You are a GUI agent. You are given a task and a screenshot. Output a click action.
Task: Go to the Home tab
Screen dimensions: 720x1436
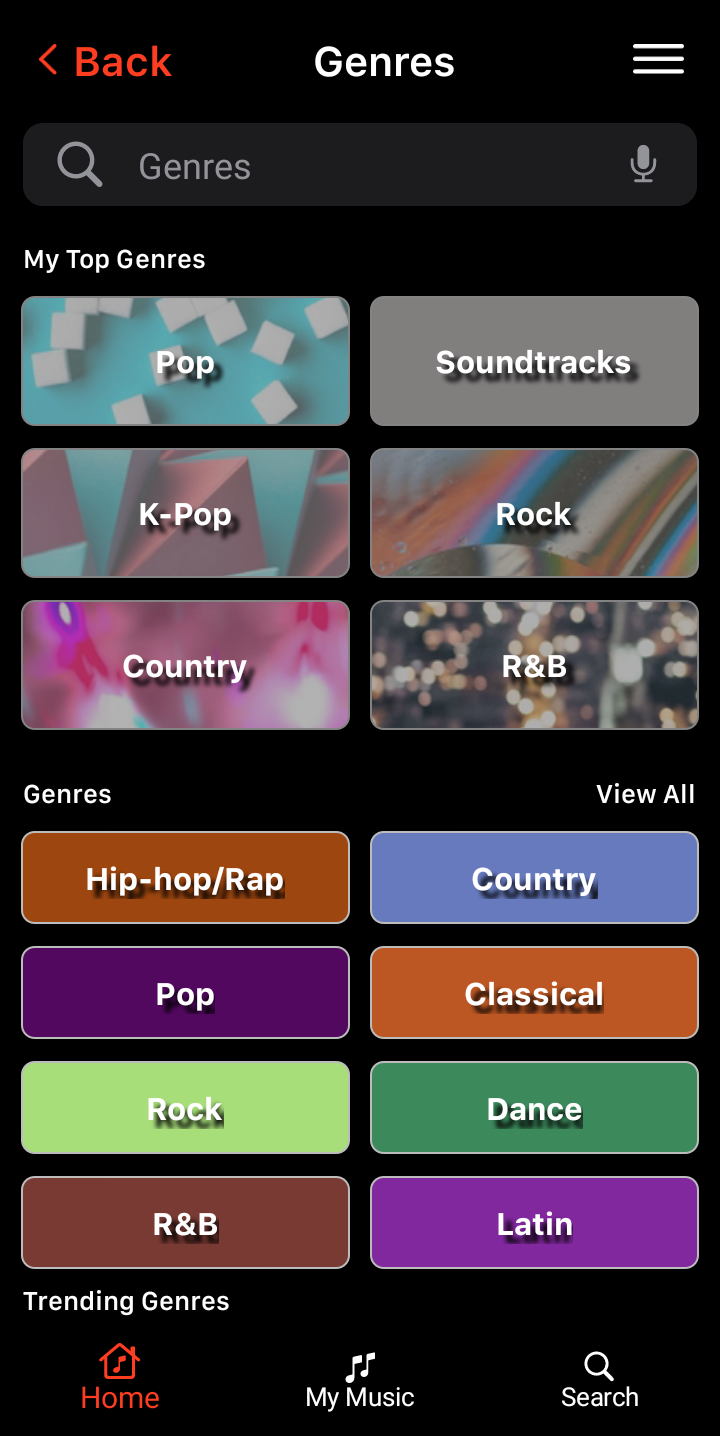[120, 1381]
